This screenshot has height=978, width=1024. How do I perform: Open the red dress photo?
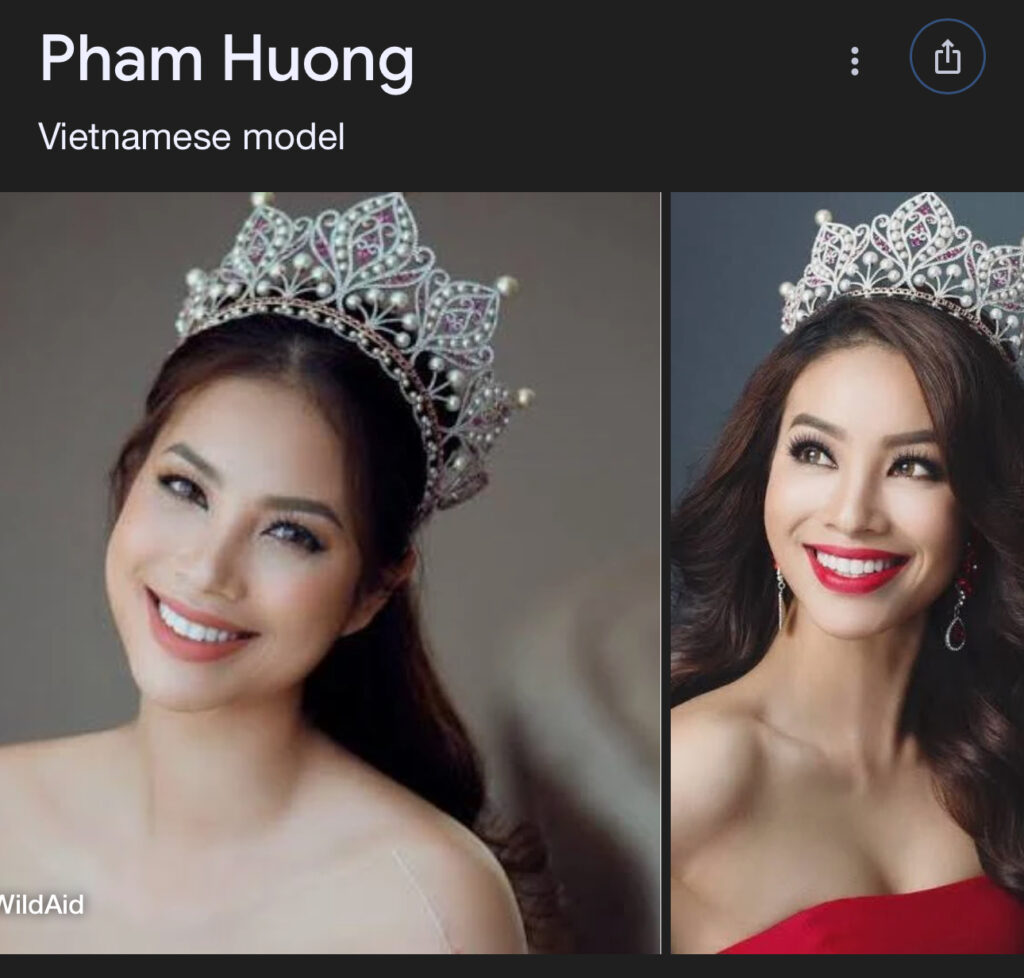point(846,570)
